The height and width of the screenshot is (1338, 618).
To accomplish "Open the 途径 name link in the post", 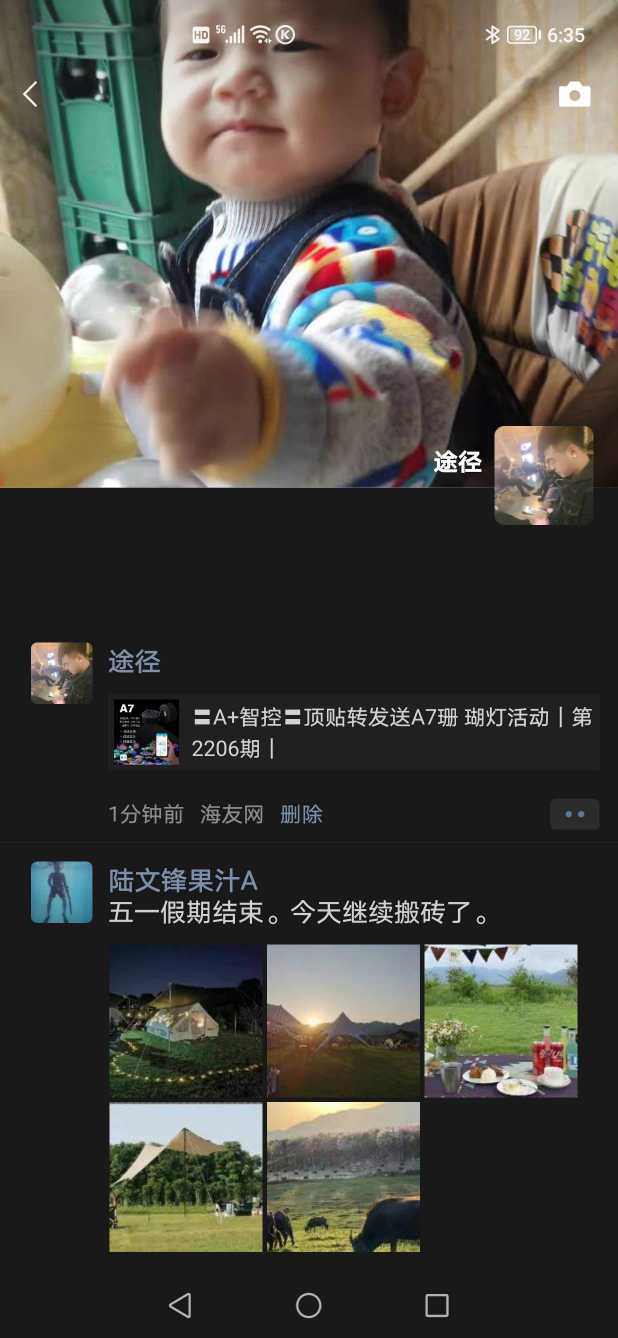I will (x=134, y=662).
